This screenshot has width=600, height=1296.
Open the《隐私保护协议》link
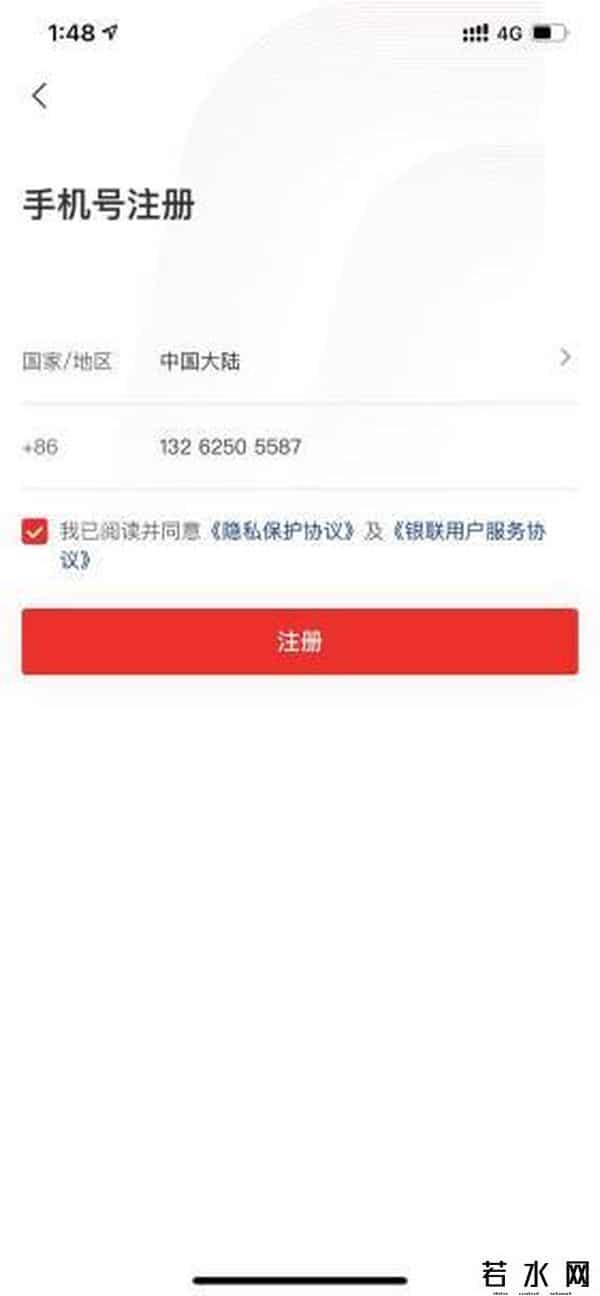[282, 532]
